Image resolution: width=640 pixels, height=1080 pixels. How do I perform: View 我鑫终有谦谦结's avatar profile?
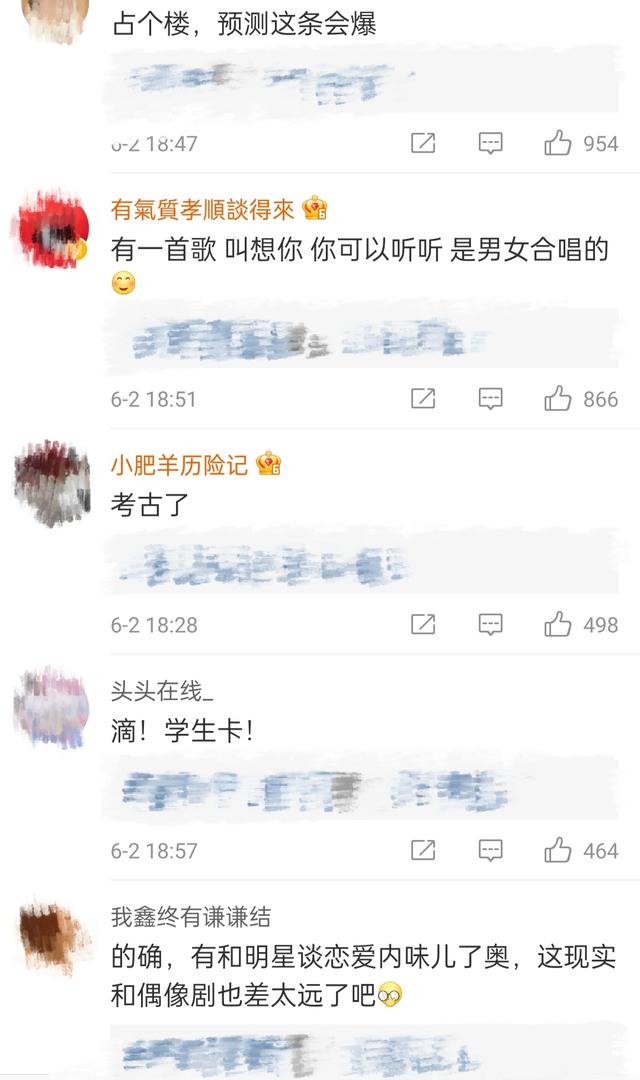[x=52, y=936]
